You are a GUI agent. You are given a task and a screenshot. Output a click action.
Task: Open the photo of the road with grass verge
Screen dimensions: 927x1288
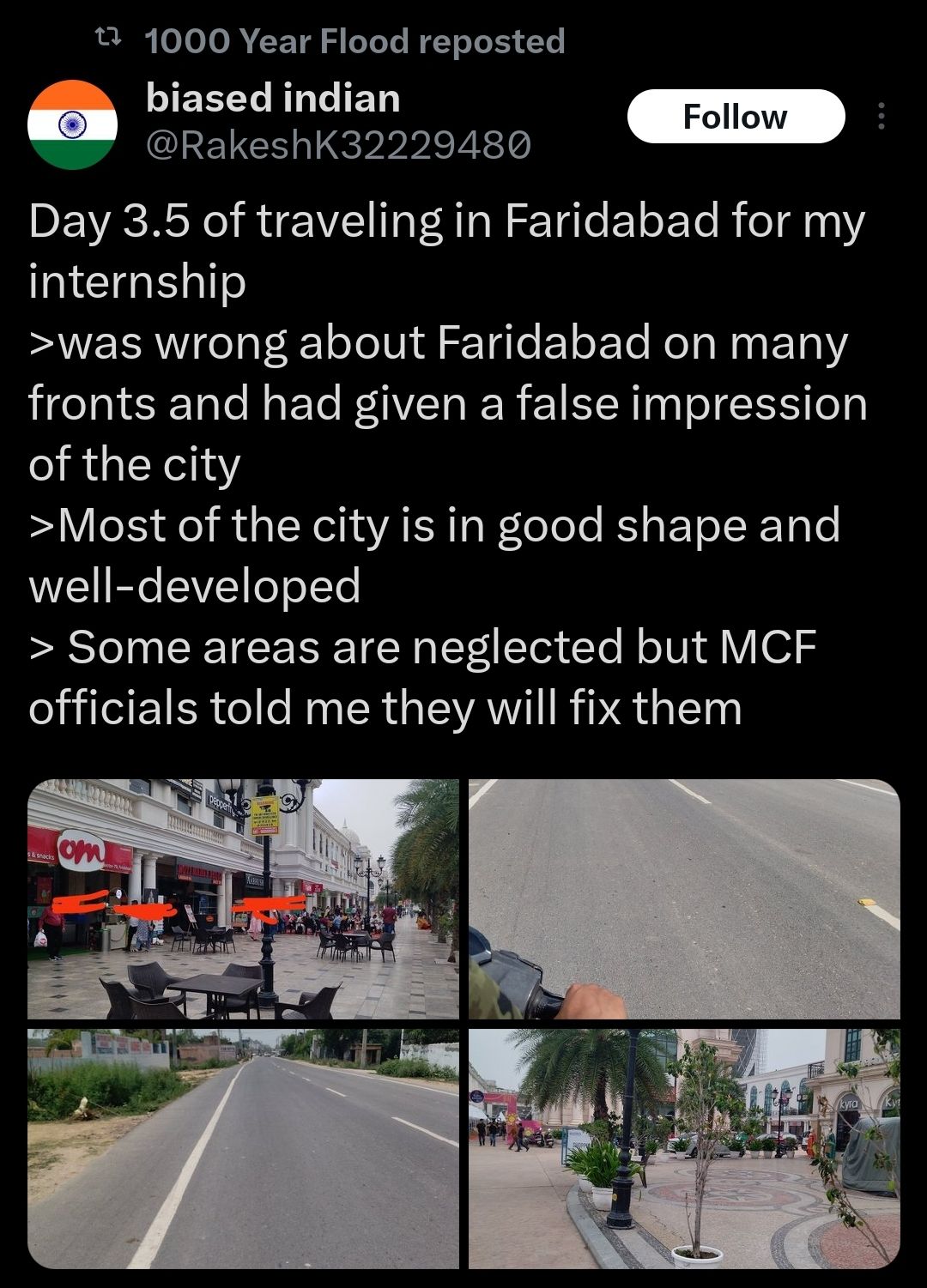pos(244,1148)
